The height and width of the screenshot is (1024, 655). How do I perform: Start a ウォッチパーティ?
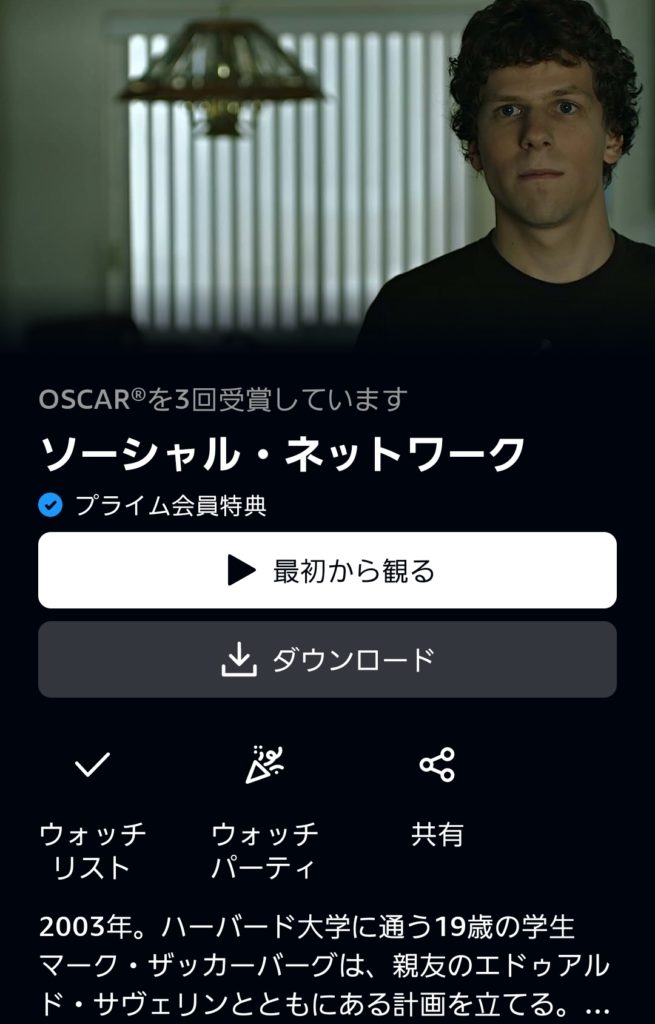tap(265, 767)
